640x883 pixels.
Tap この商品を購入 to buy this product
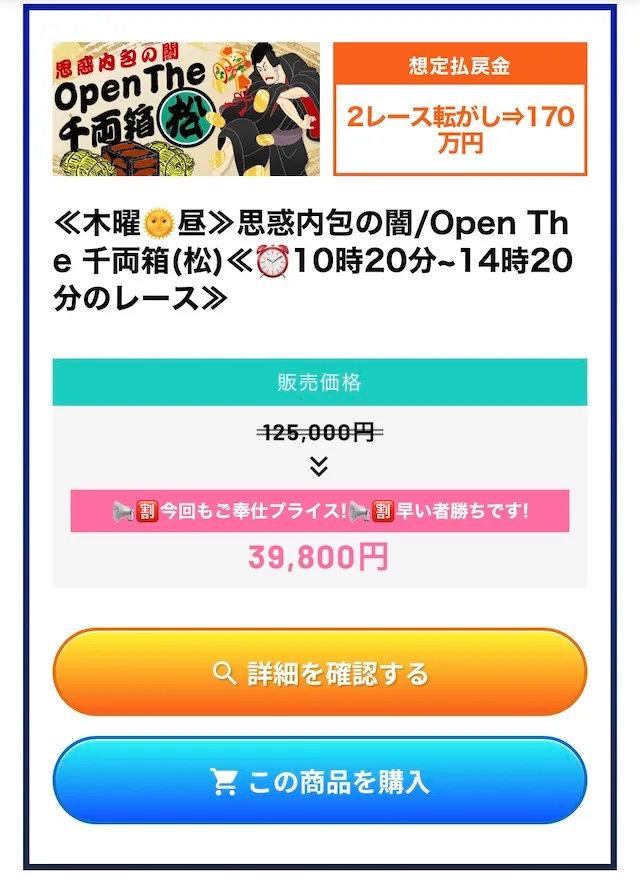(x=319, y=781)
